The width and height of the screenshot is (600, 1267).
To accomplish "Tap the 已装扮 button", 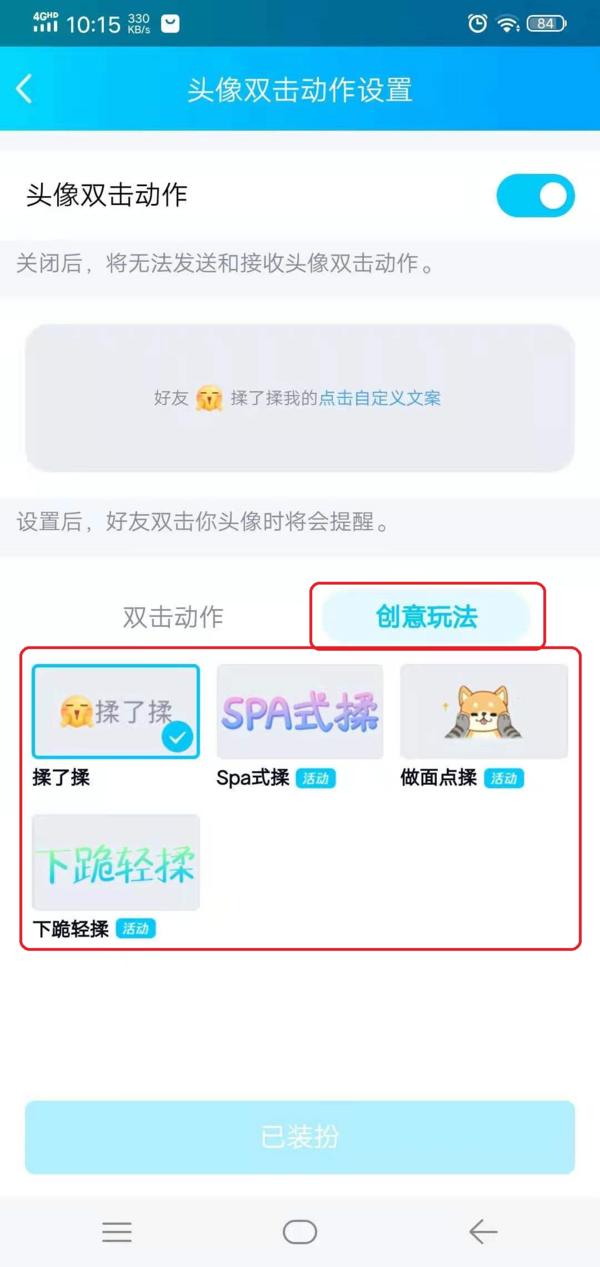I will pos(300,1137).
